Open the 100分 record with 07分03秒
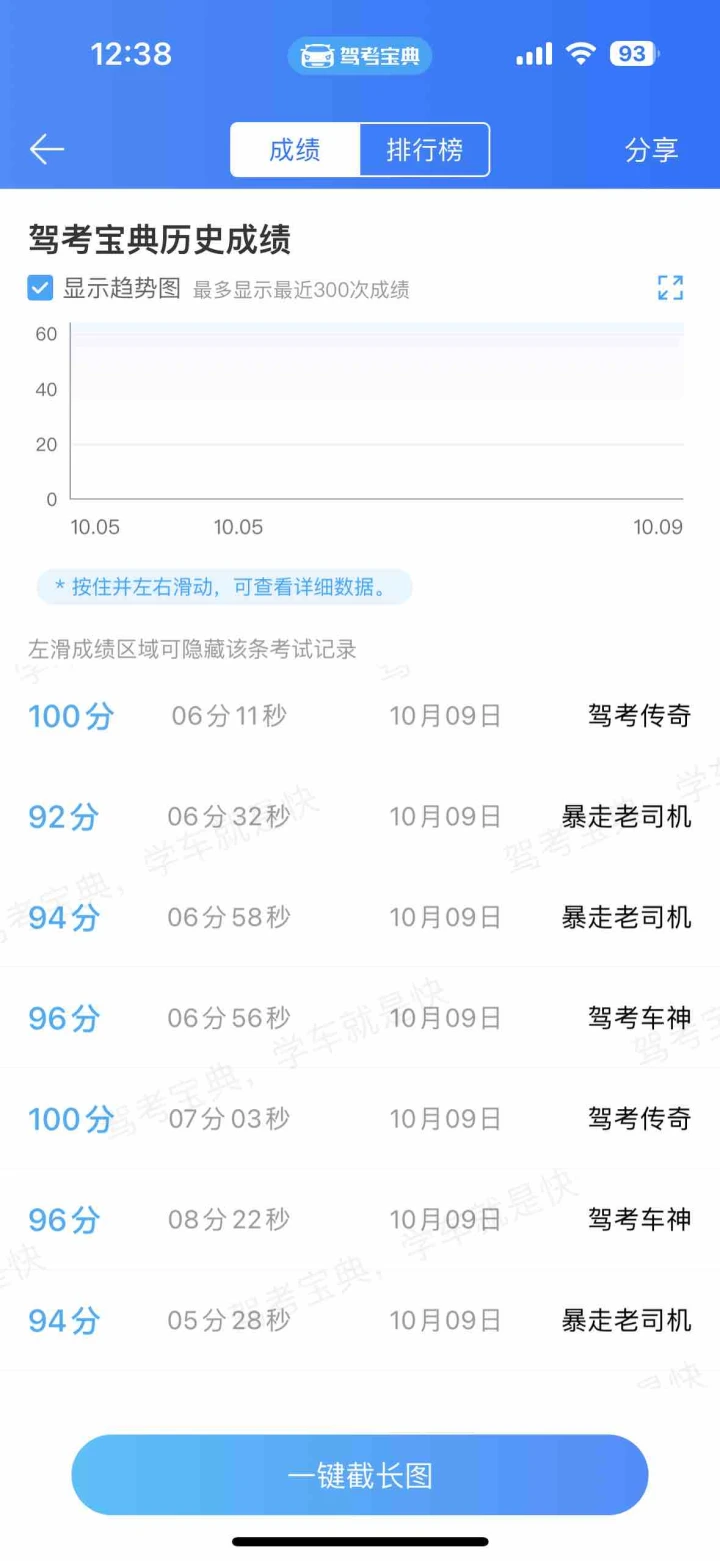720x1561 pixels. [x=360, y=1118]
